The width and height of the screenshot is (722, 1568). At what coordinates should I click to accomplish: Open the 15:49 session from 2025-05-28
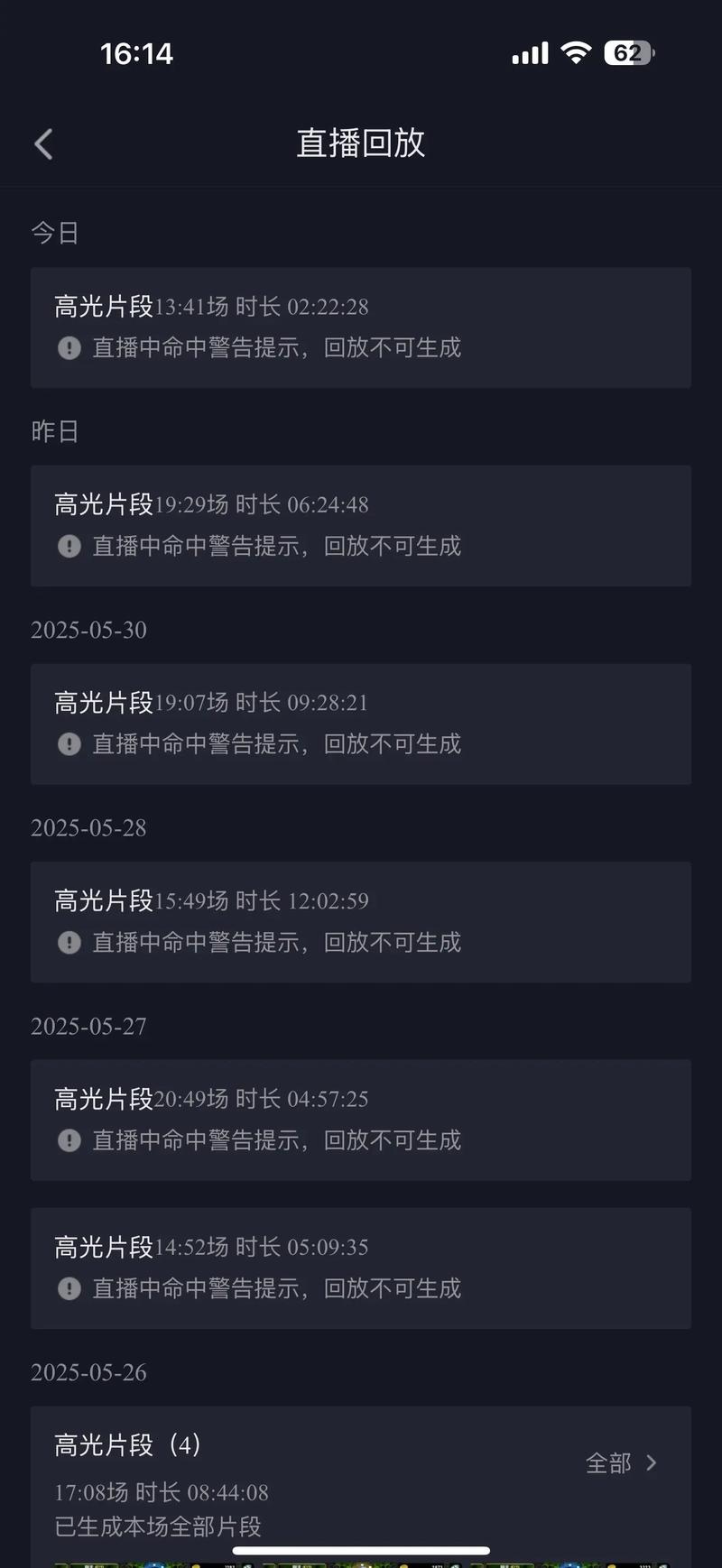(361, 922)
